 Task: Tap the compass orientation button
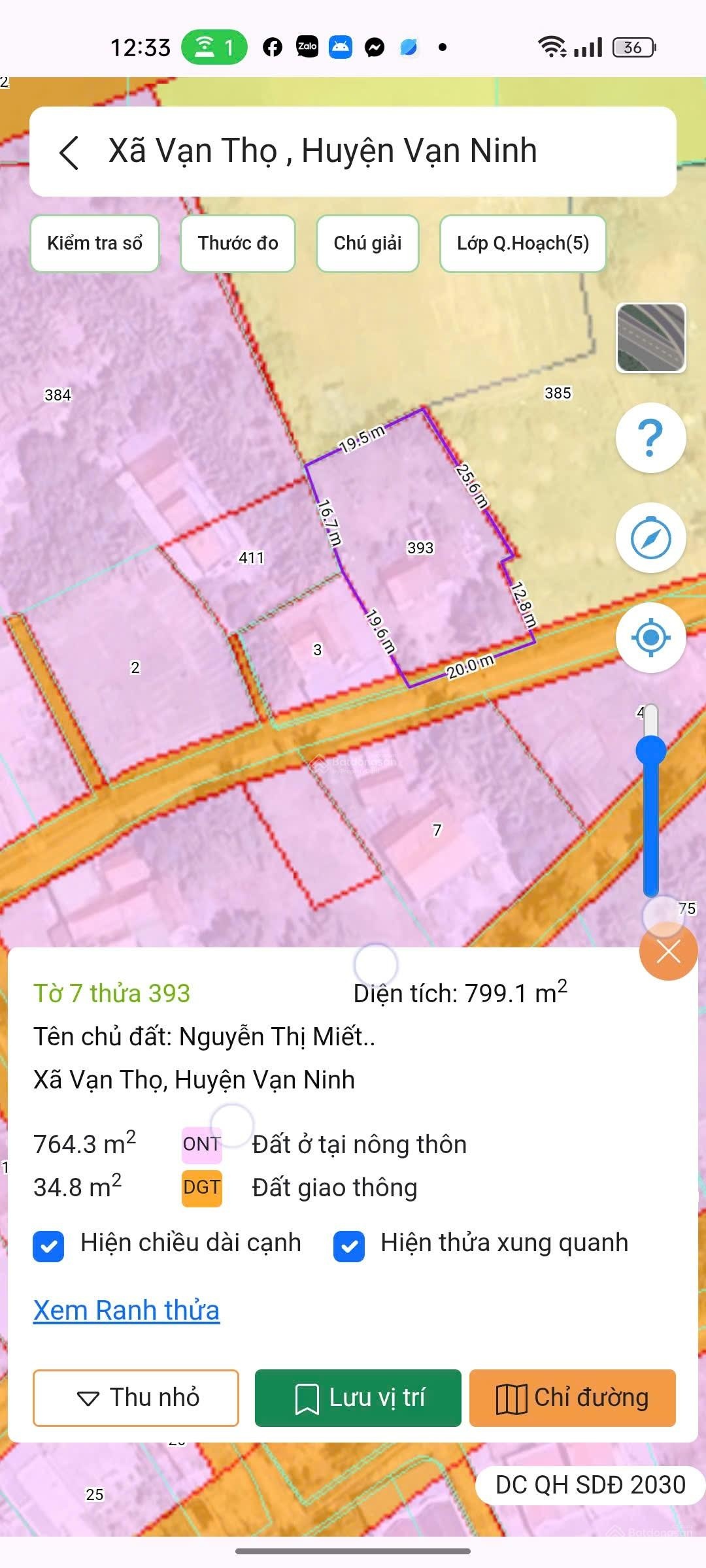651,538
